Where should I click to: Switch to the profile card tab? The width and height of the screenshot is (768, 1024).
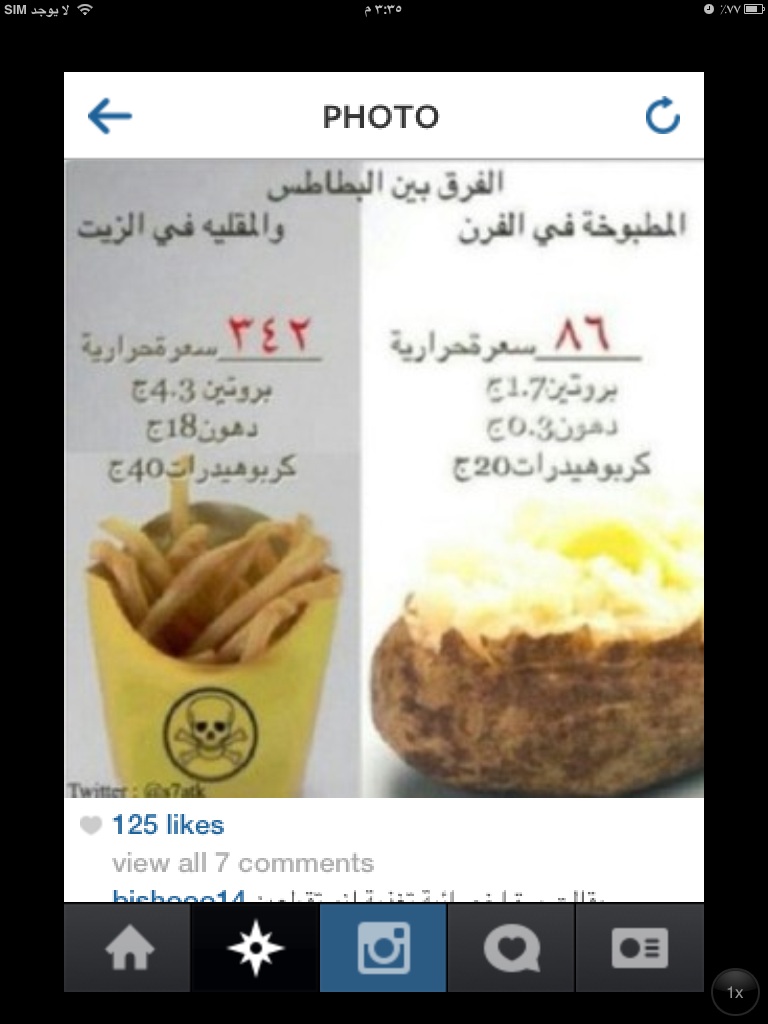coord(639,948)
